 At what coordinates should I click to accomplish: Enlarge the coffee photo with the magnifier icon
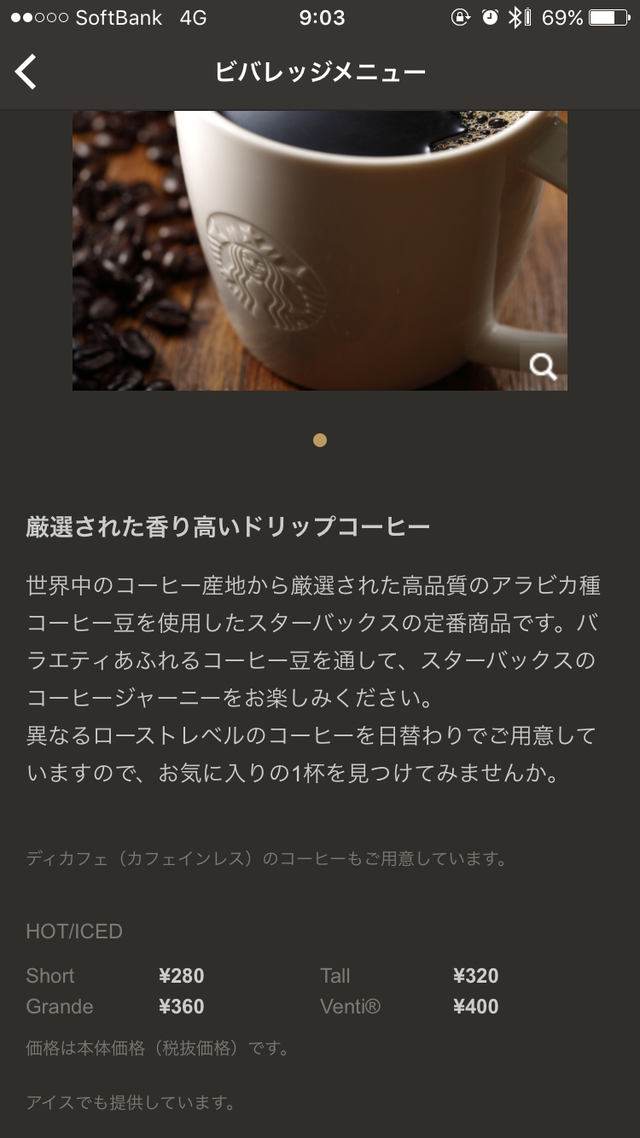coord(543,366)
